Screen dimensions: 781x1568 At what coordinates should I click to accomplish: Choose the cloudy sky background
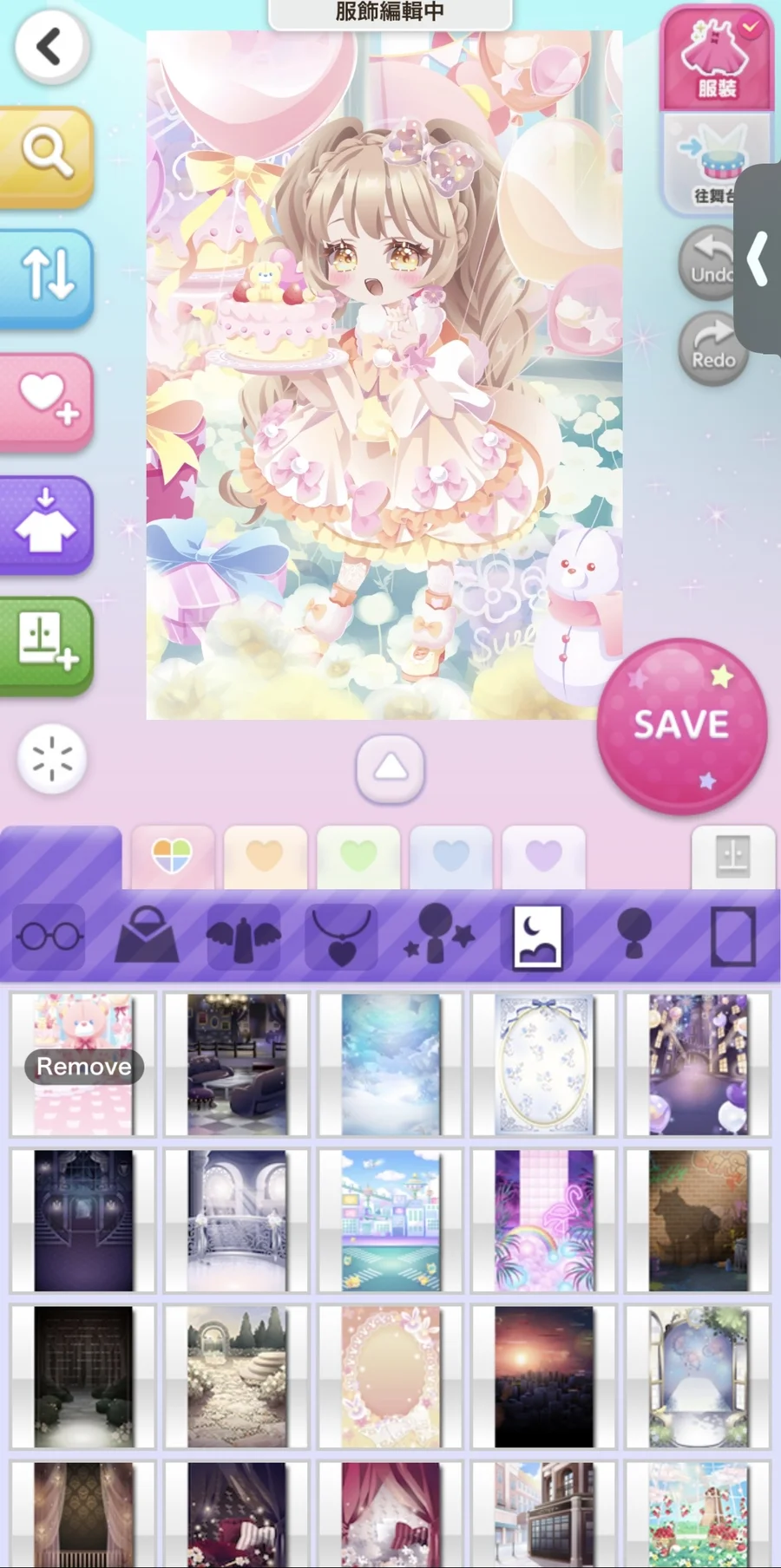tap(390, 1065)
